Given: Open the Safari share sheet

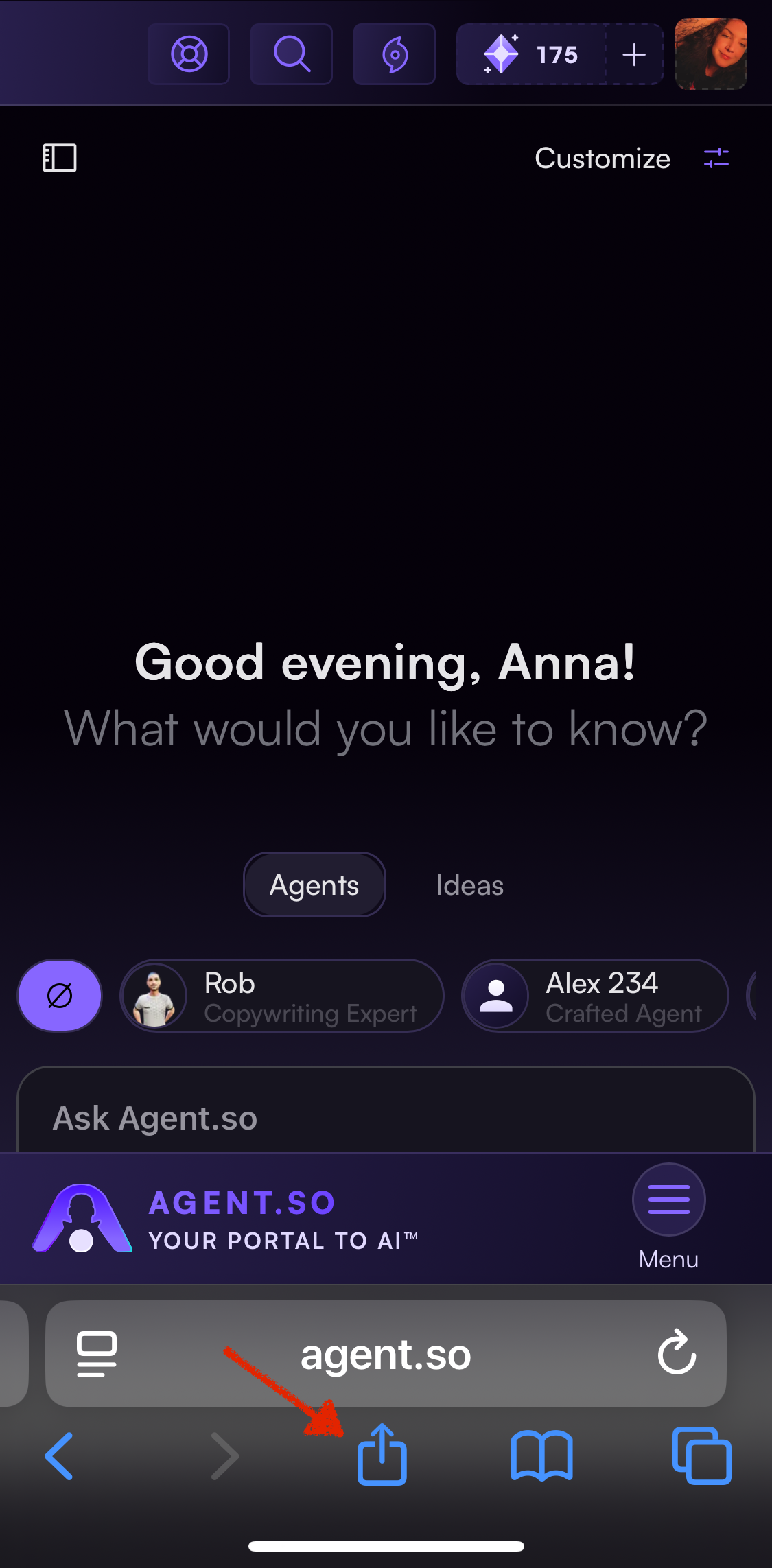Looking at the screenshot, I should [x=382, y=1455].
